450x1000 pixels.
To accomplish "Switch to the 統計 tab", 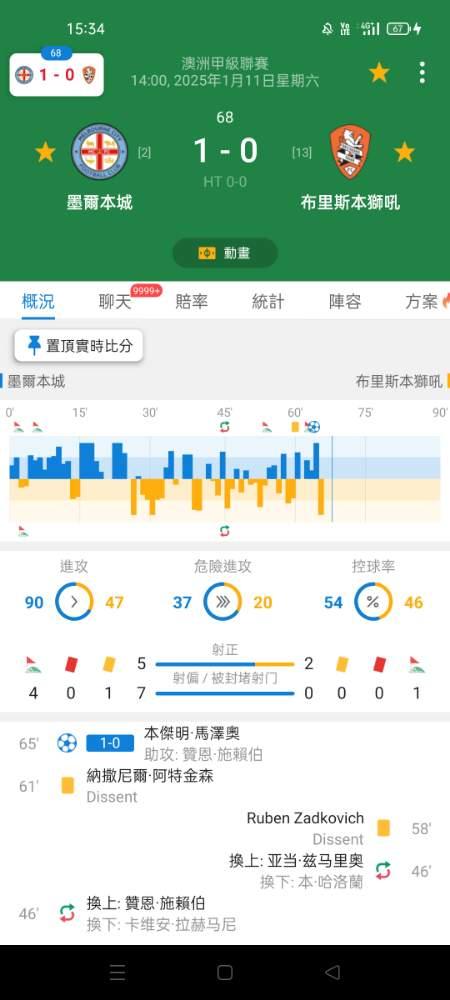I will pos(268,302).
